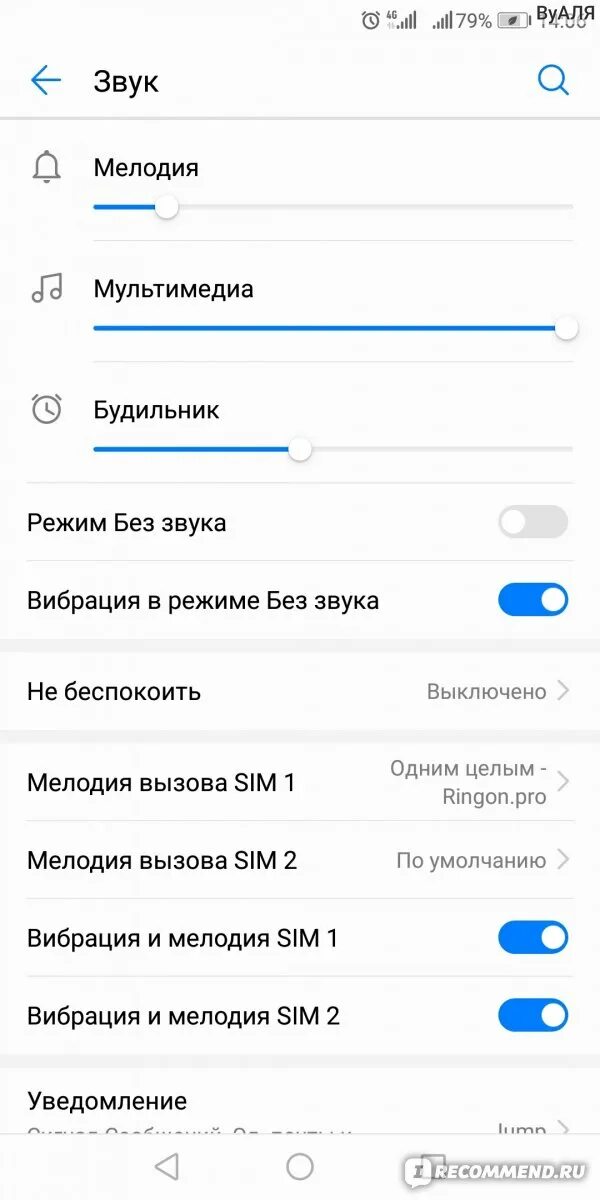
Task: Open Мелодия вызова SIM 1
Action: point(300,782)
